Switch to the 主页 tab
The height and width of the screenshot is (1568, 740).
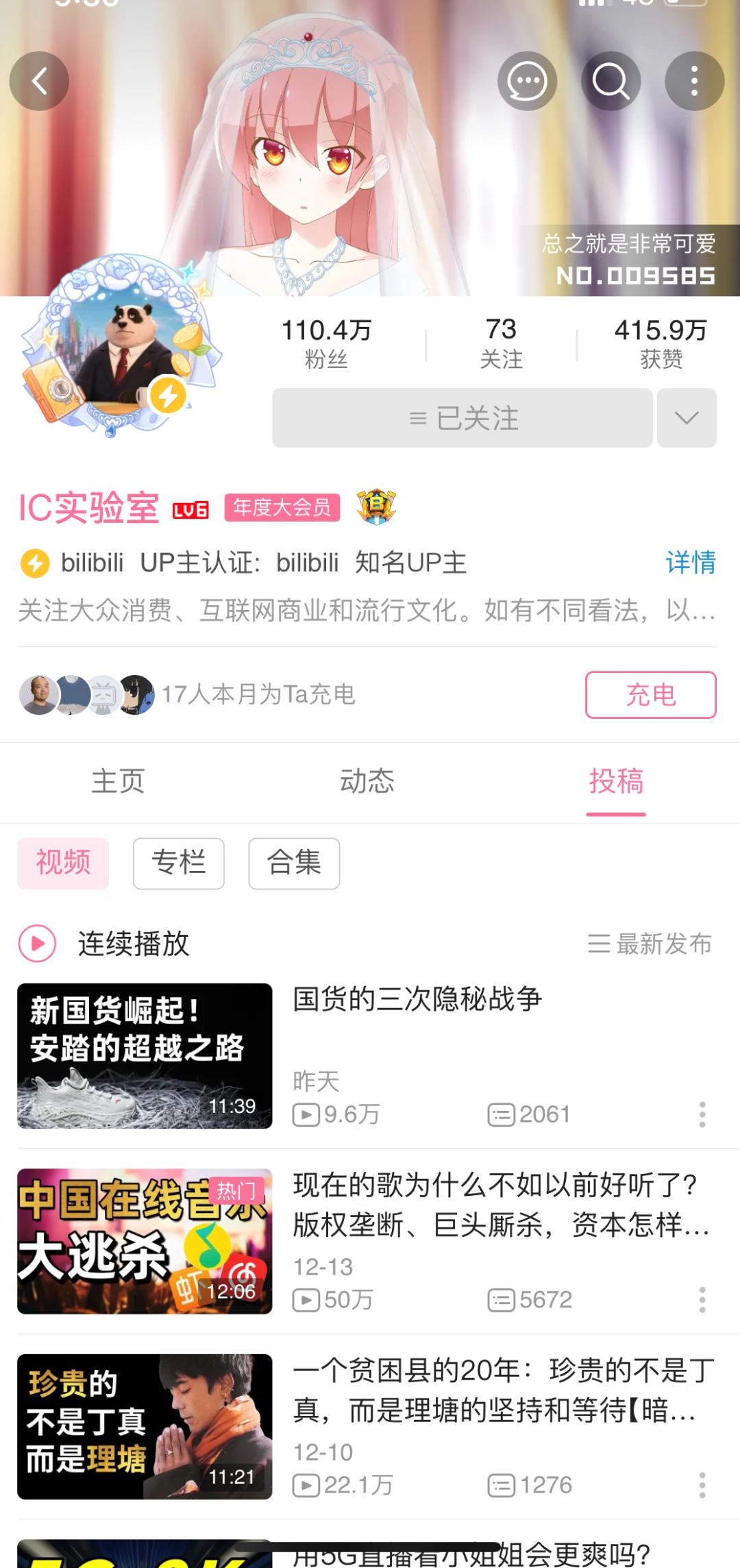[118, 781]
